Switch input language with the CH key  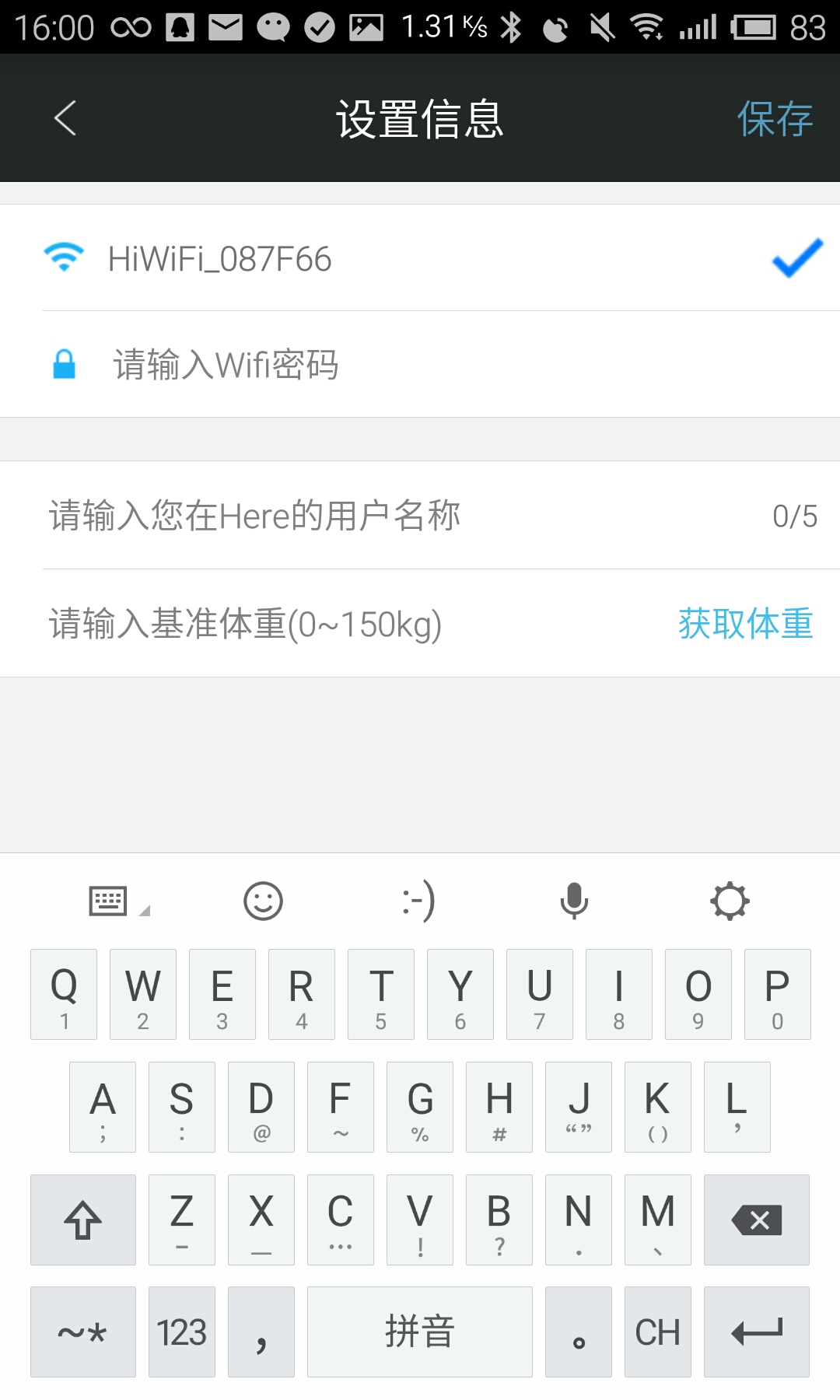(x=657, y=1332)
